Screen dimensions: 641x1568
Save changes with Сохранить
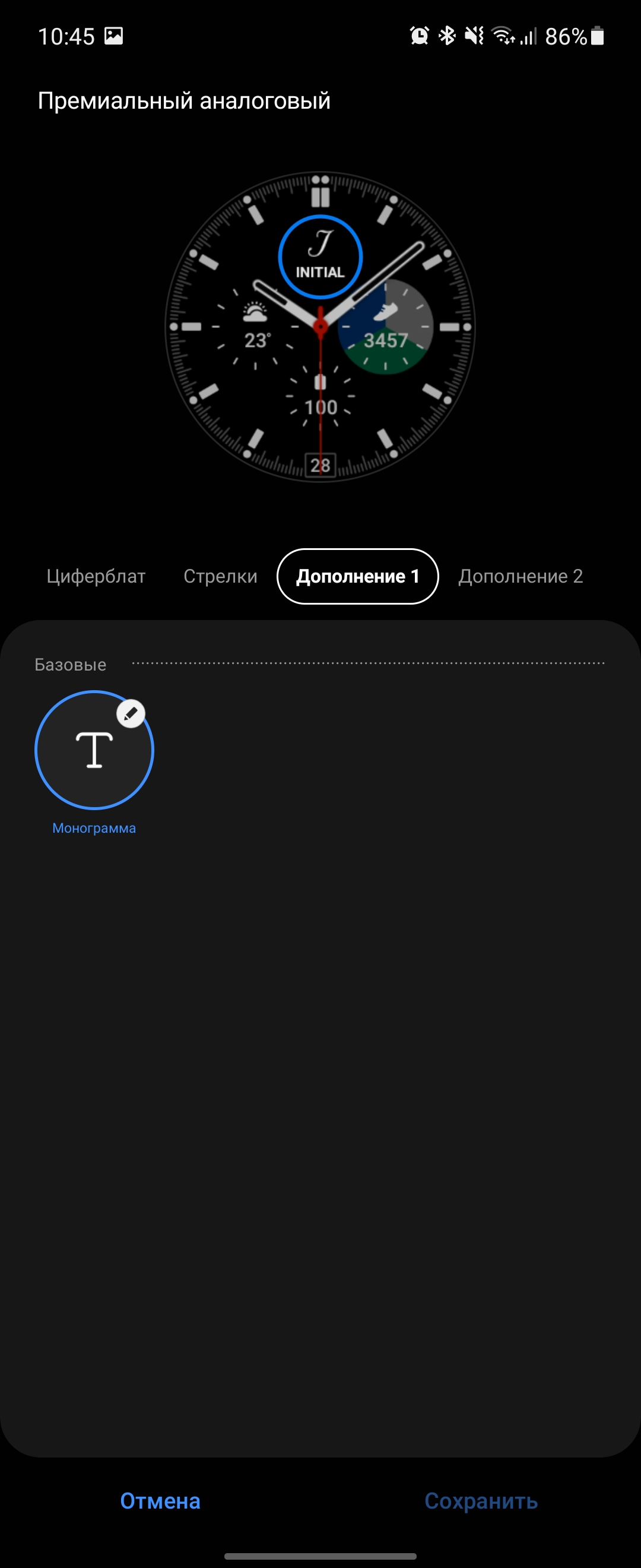(480, 1500)
